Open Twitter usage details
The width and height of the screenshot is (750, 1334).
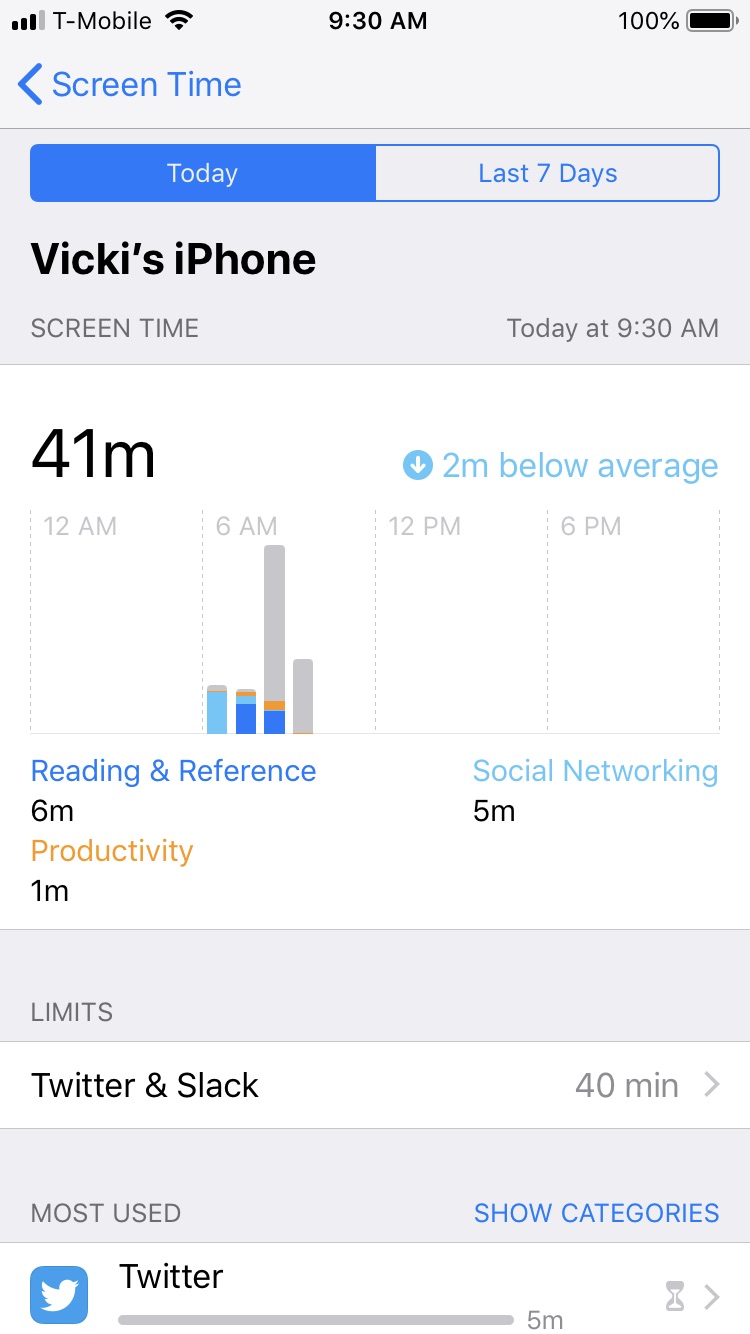(x=375, y=1290)
